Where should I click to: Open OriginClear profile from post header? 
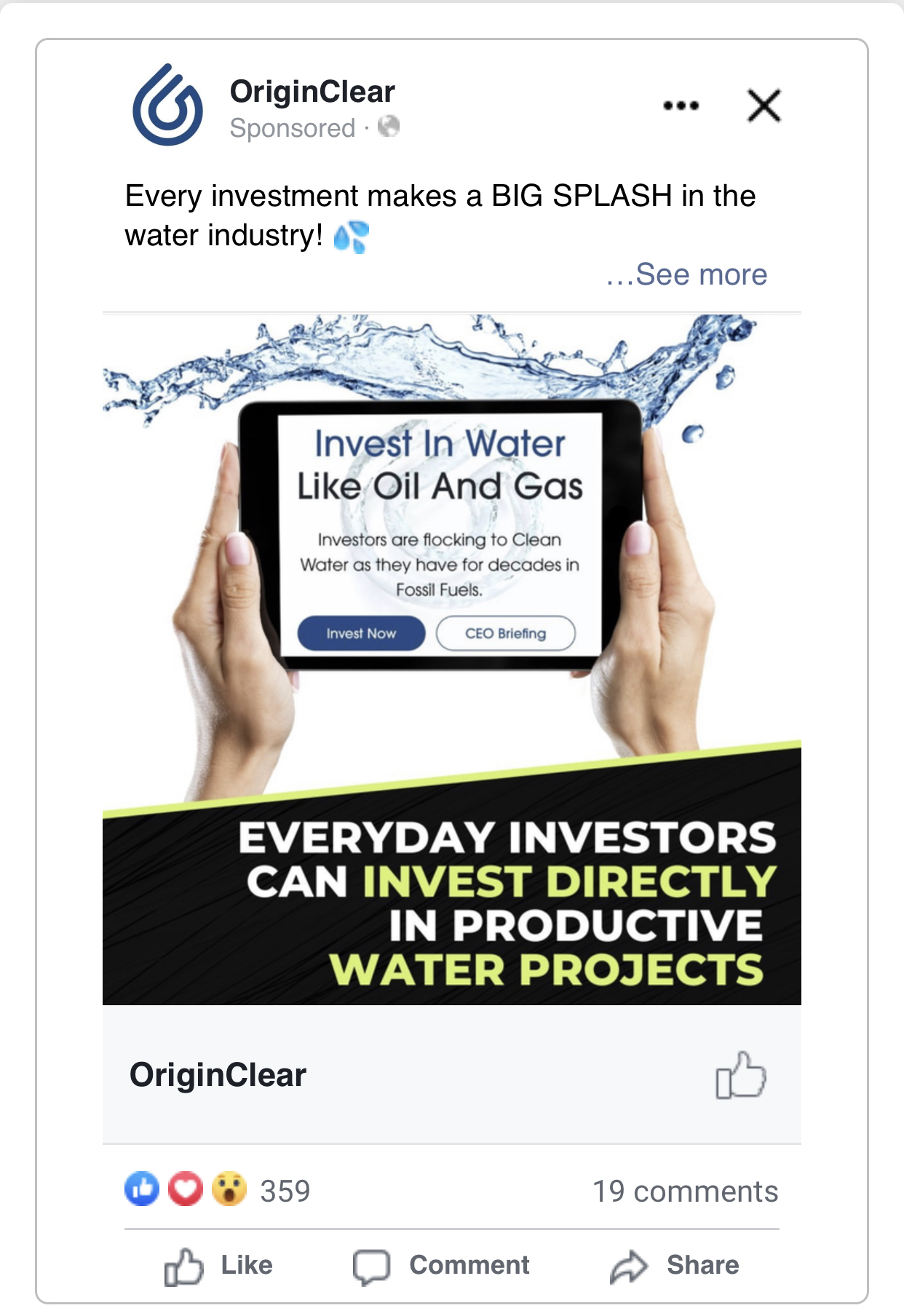tap(312, 92)
